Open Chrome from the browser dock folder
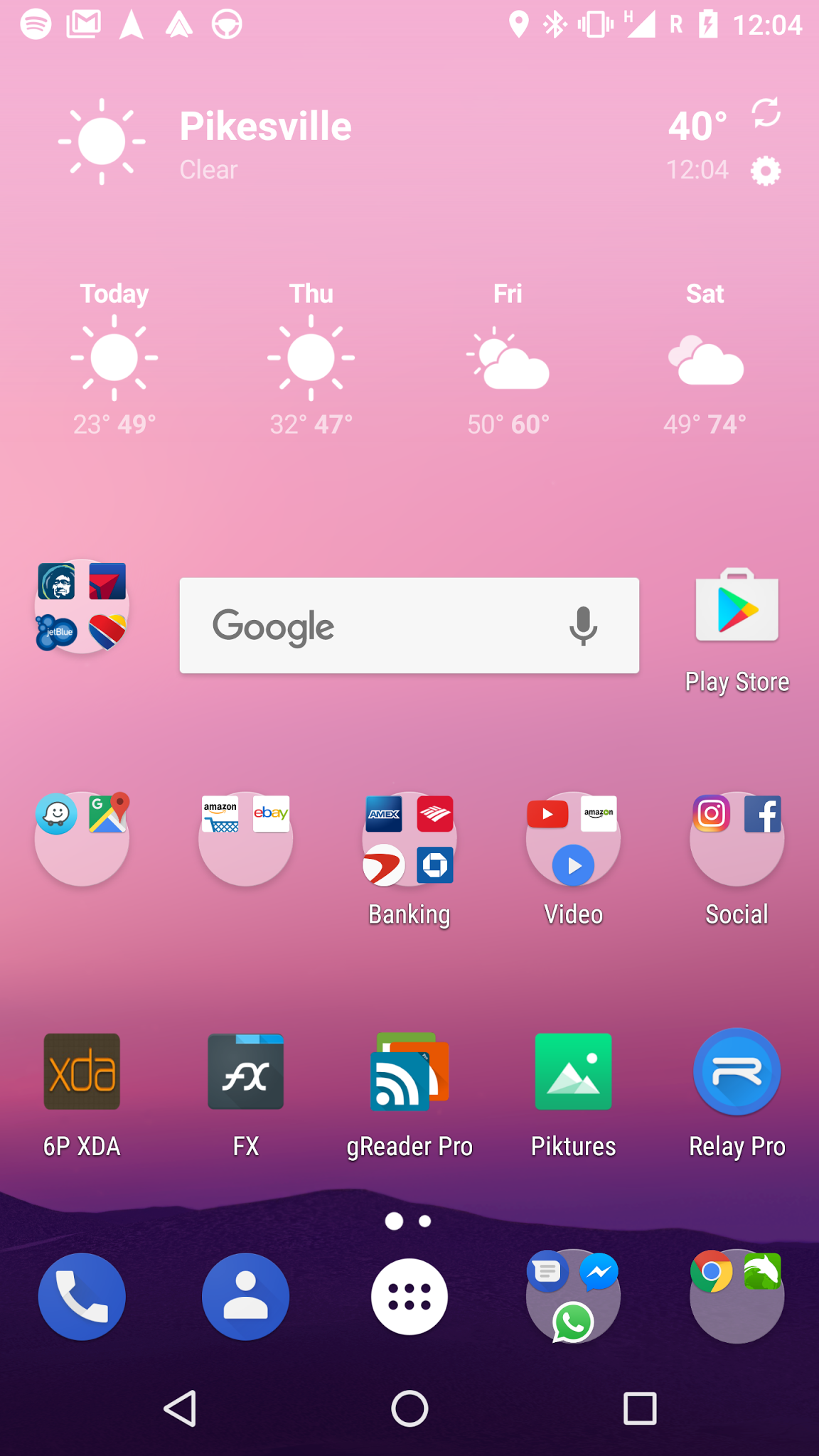The height and width of the screenshot is (1456, 819). point(713,1270)
